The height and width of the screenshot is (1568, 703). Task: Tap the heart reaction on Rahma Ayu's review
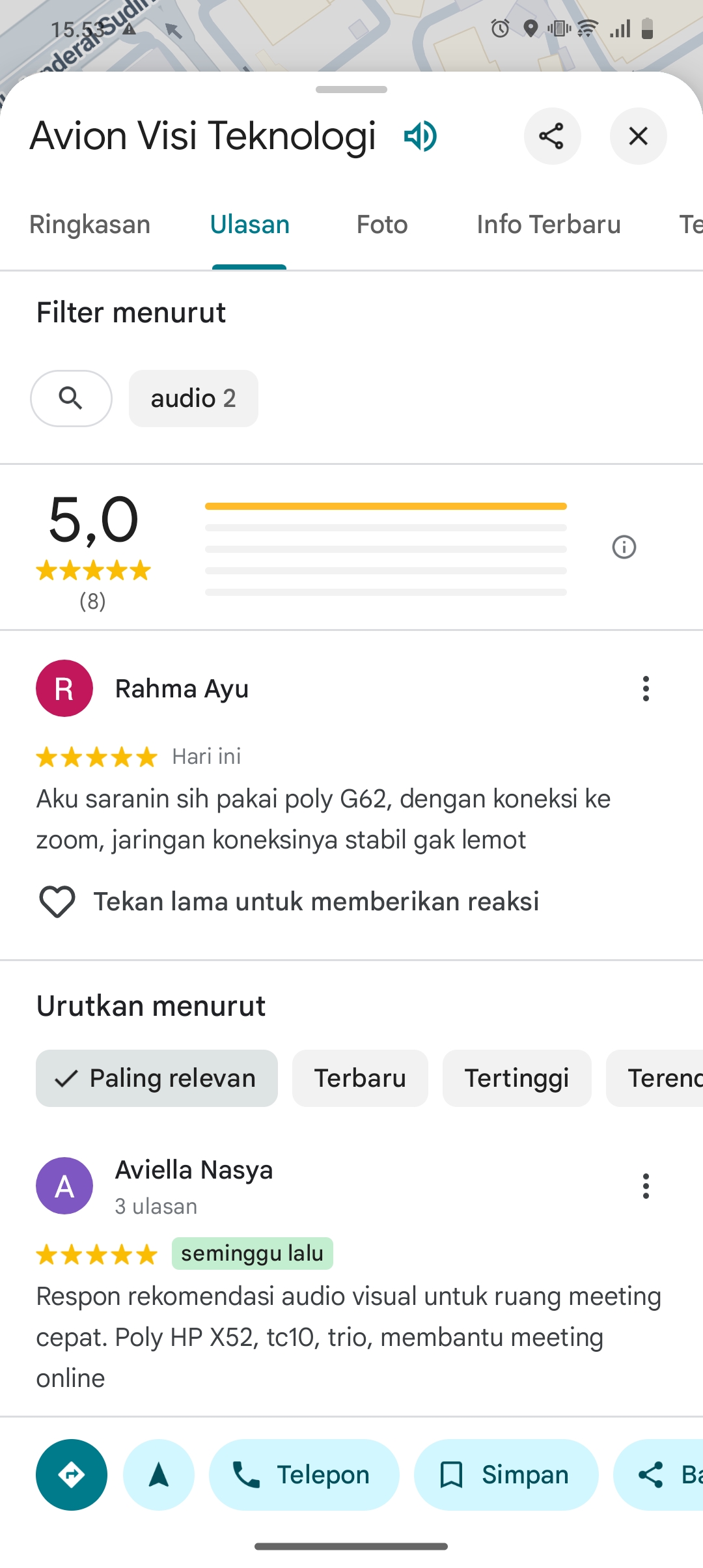(57, 902)
